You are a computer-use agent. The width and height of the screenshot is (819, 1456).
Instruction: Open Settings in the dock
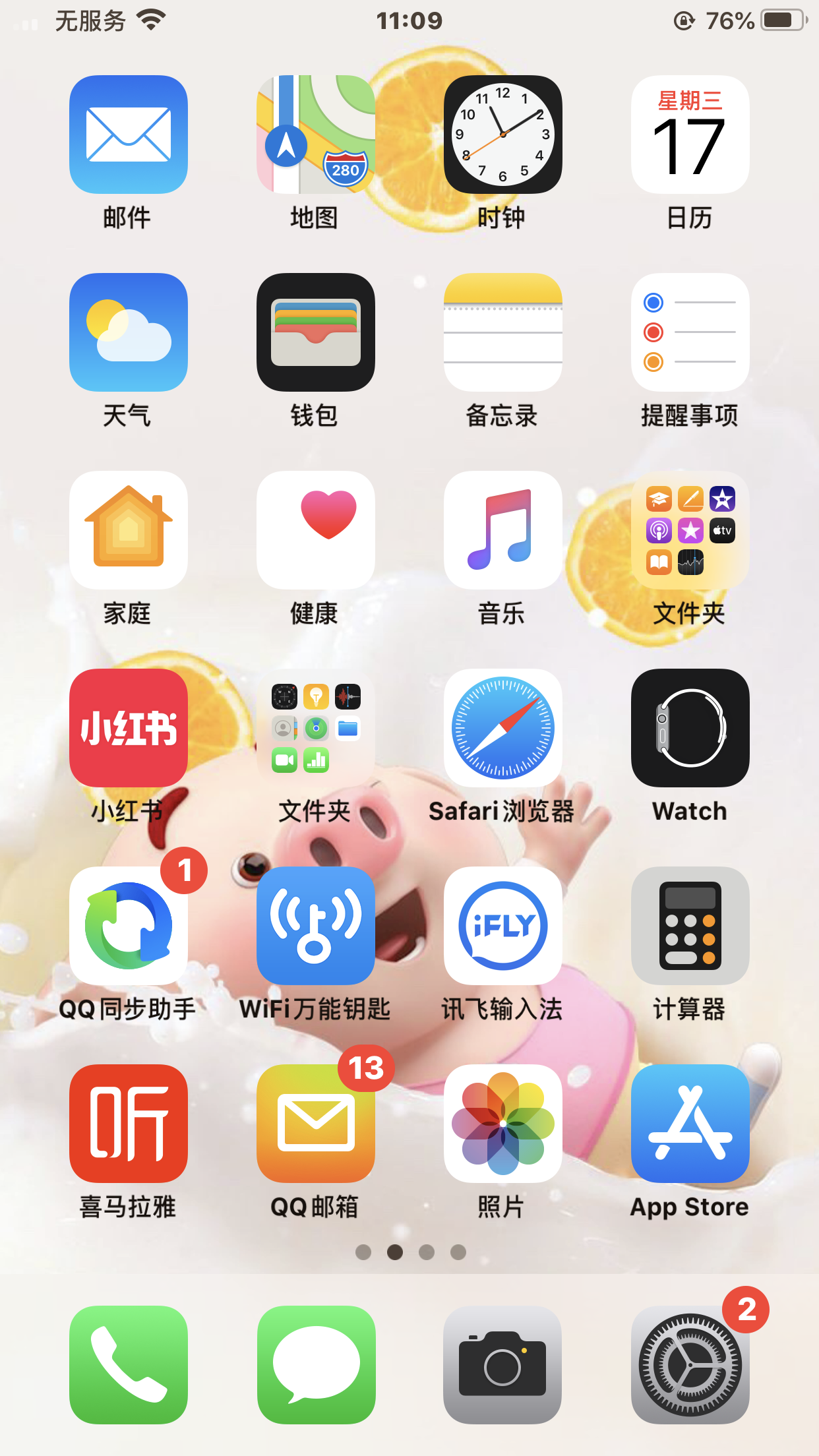click(690, 1365)
